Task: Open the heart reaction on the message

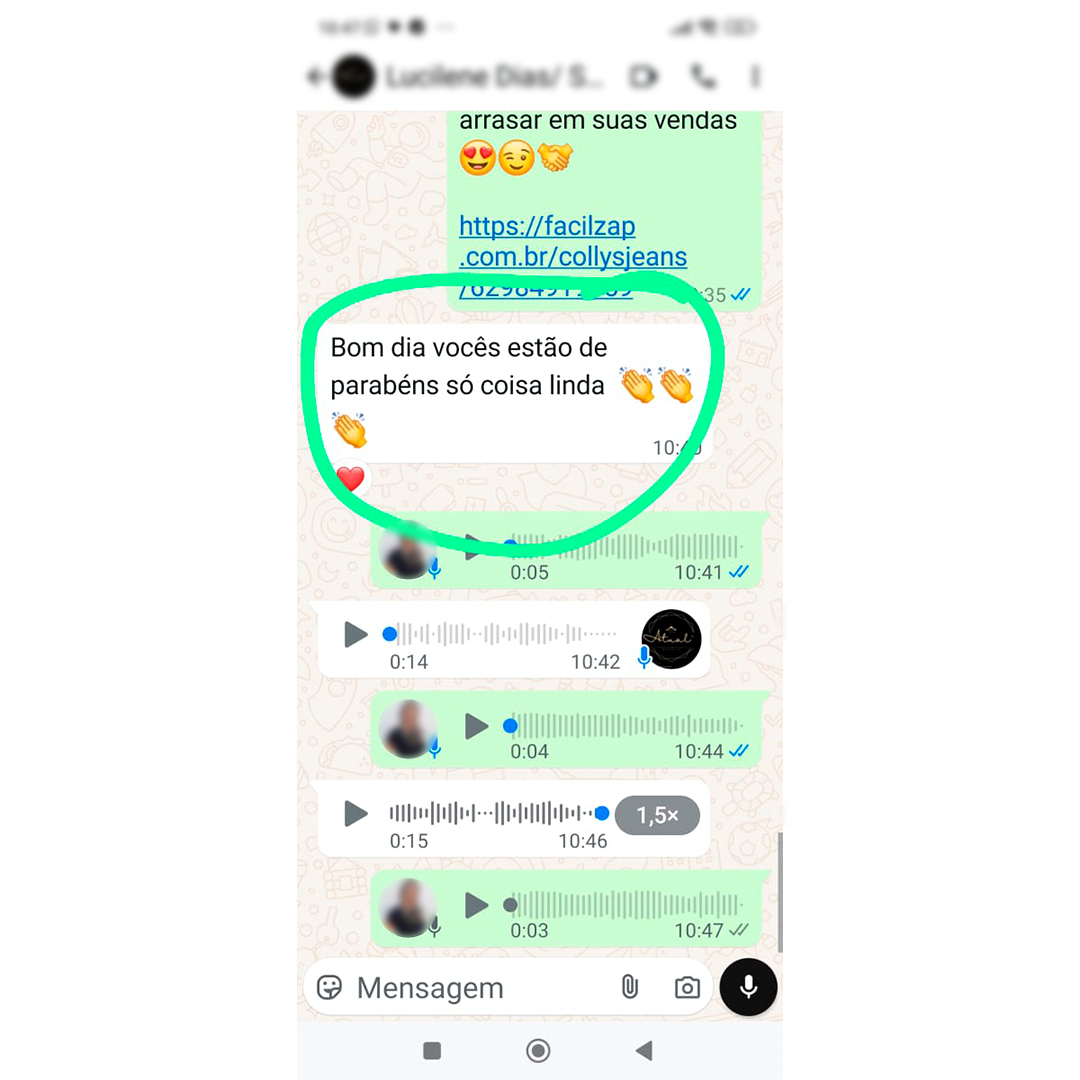Action: click(x=350, y=479)
